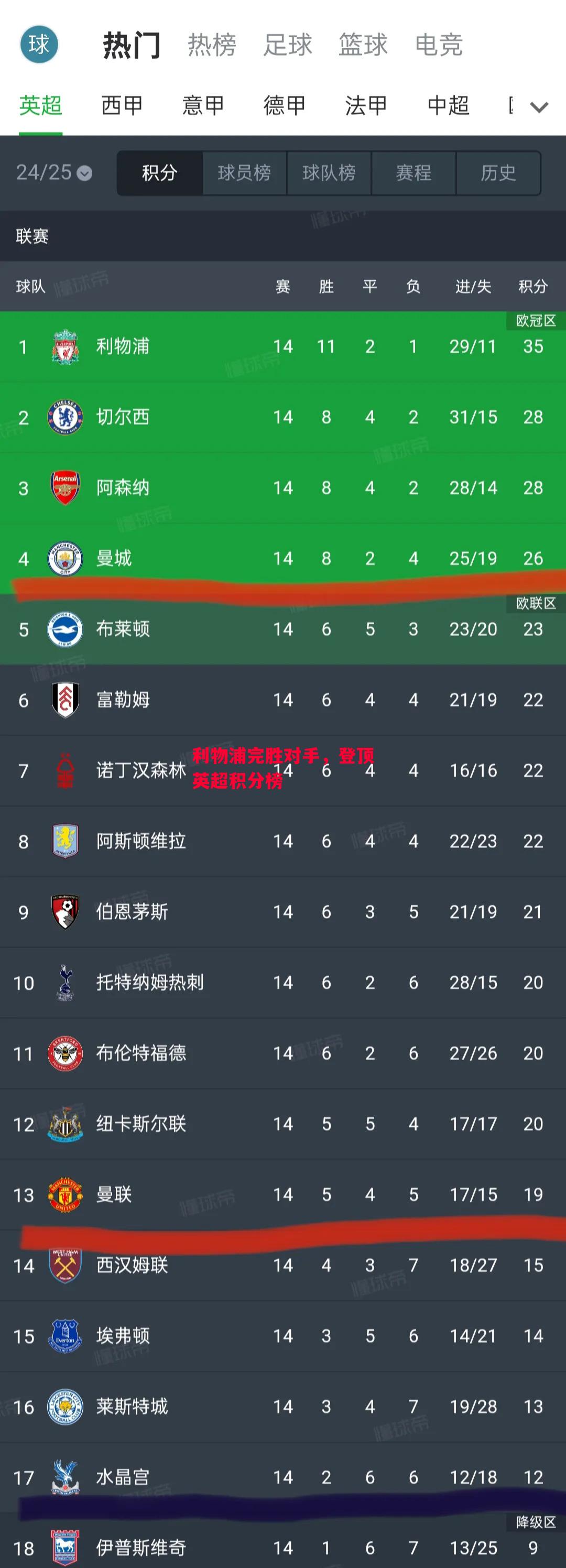Viewport: 566px width, 1568px height.
Task: Open the 曼城 team row
Action: 114,559
